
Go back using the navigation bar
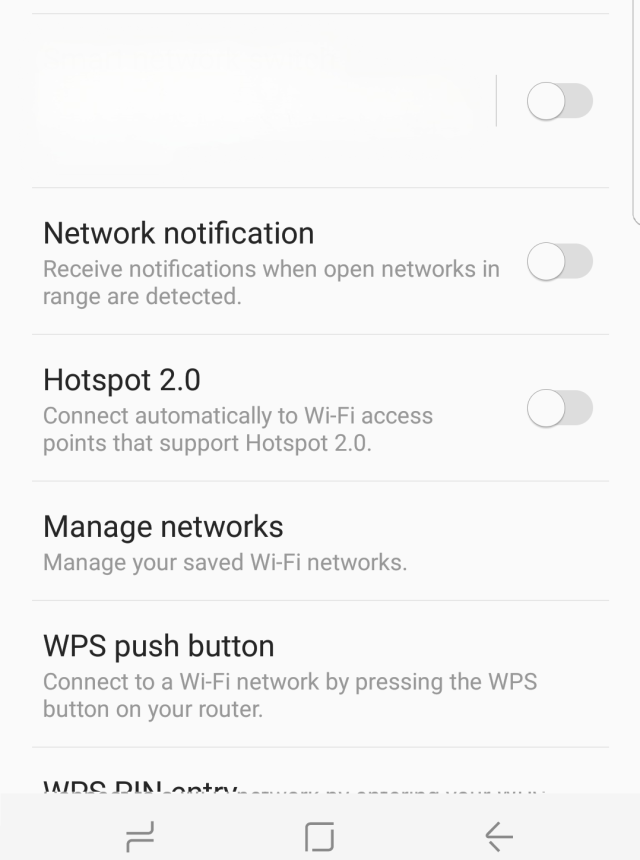pyautogui.click(x=498, y=835)
